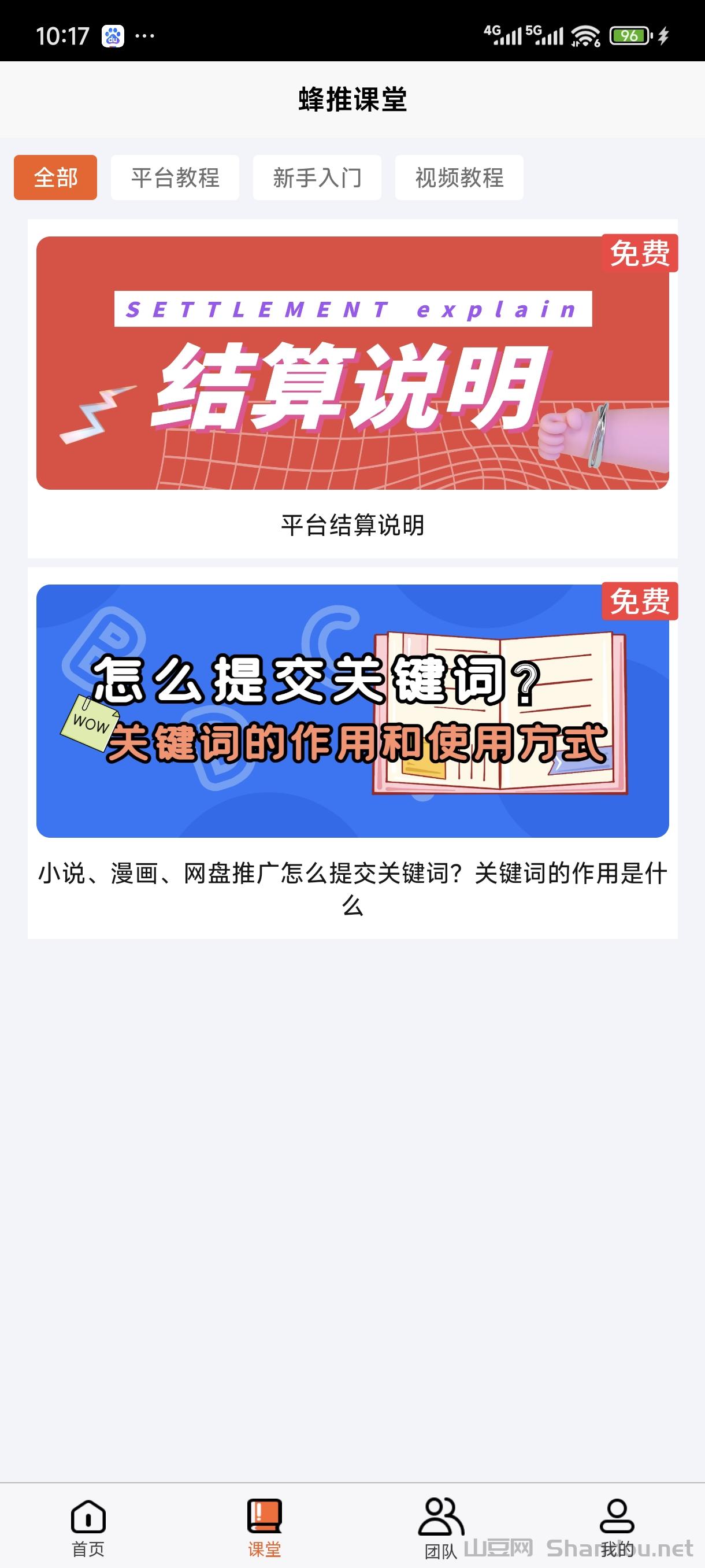705x1568 pixels.
Task: Switch to the 团队 tab
Action: [x=441, y=1526]
